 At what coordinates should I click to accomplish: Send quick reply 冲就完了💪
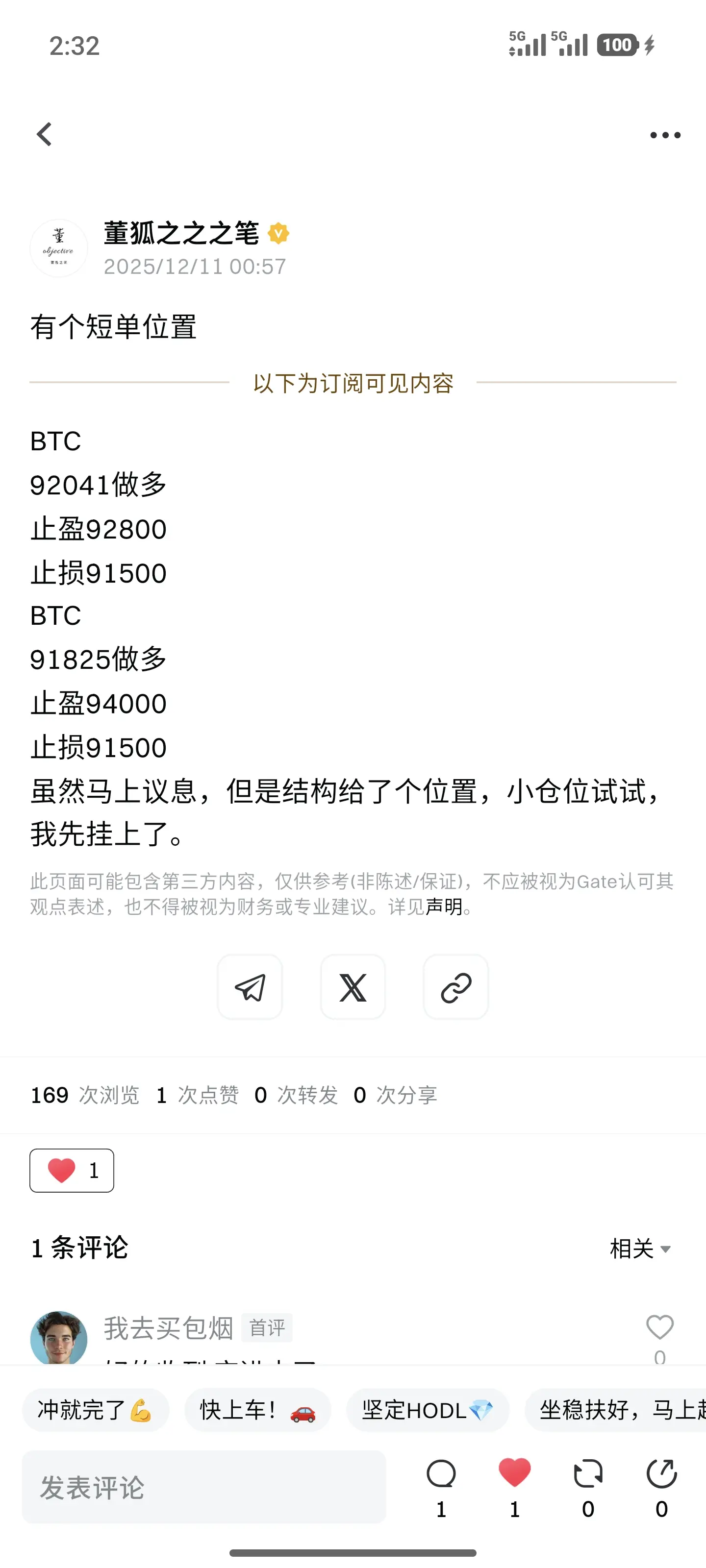click(96, 1410)
